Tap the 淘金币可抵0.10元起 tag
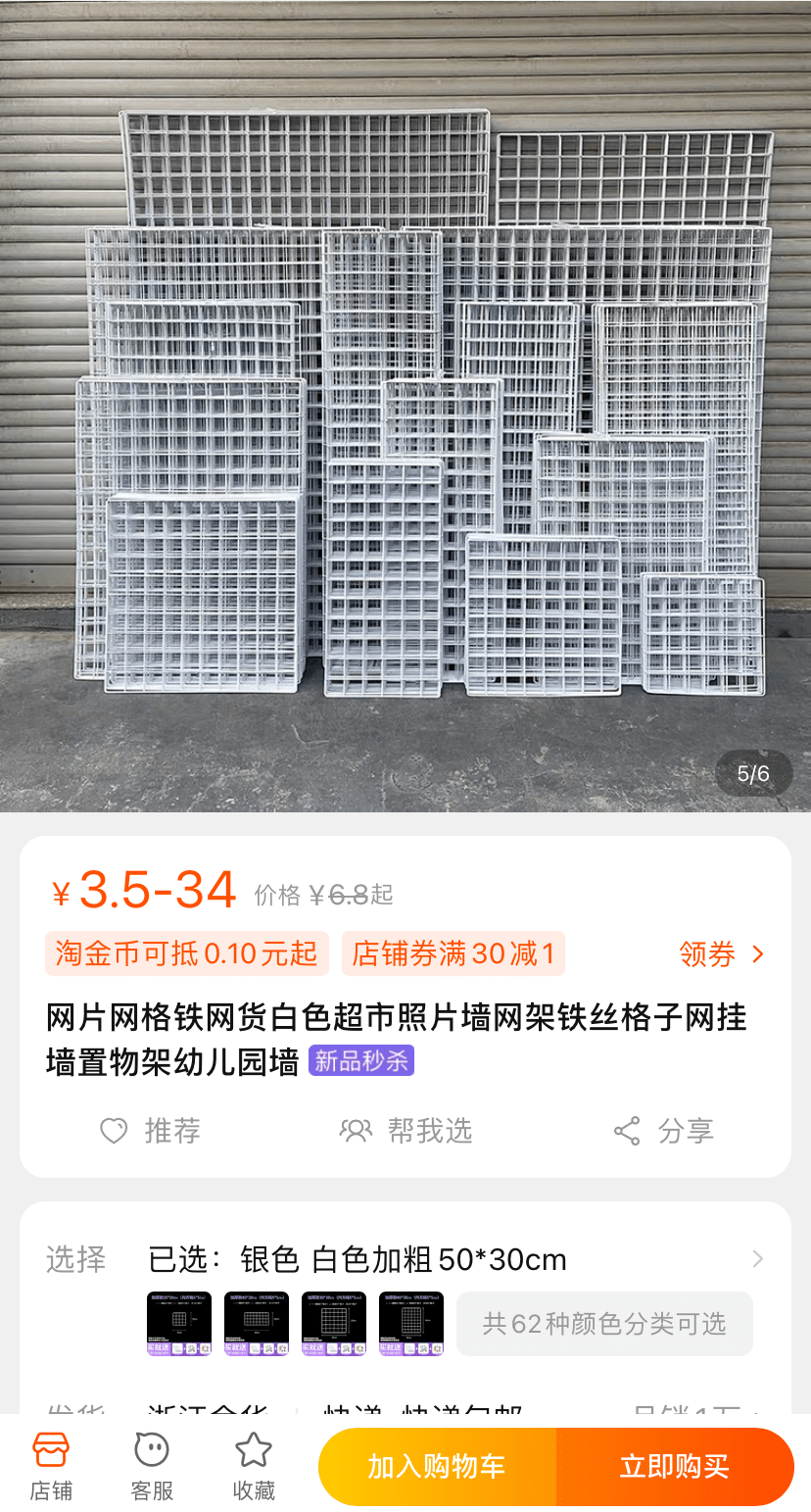Image resolution: width=811 pixels, height=1512 pixels. (186, 953)
